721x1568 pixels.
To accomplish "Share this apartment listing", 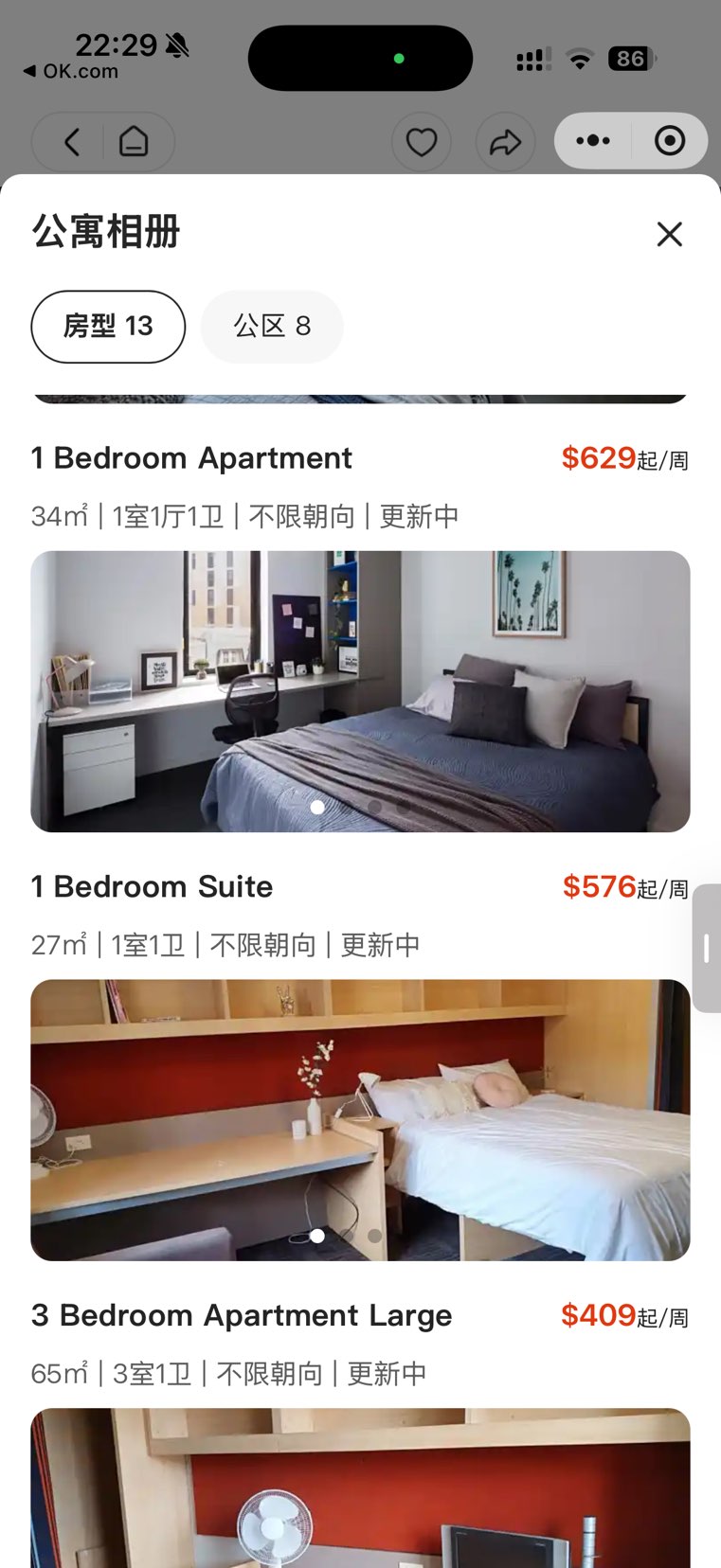I will point(505,142).
